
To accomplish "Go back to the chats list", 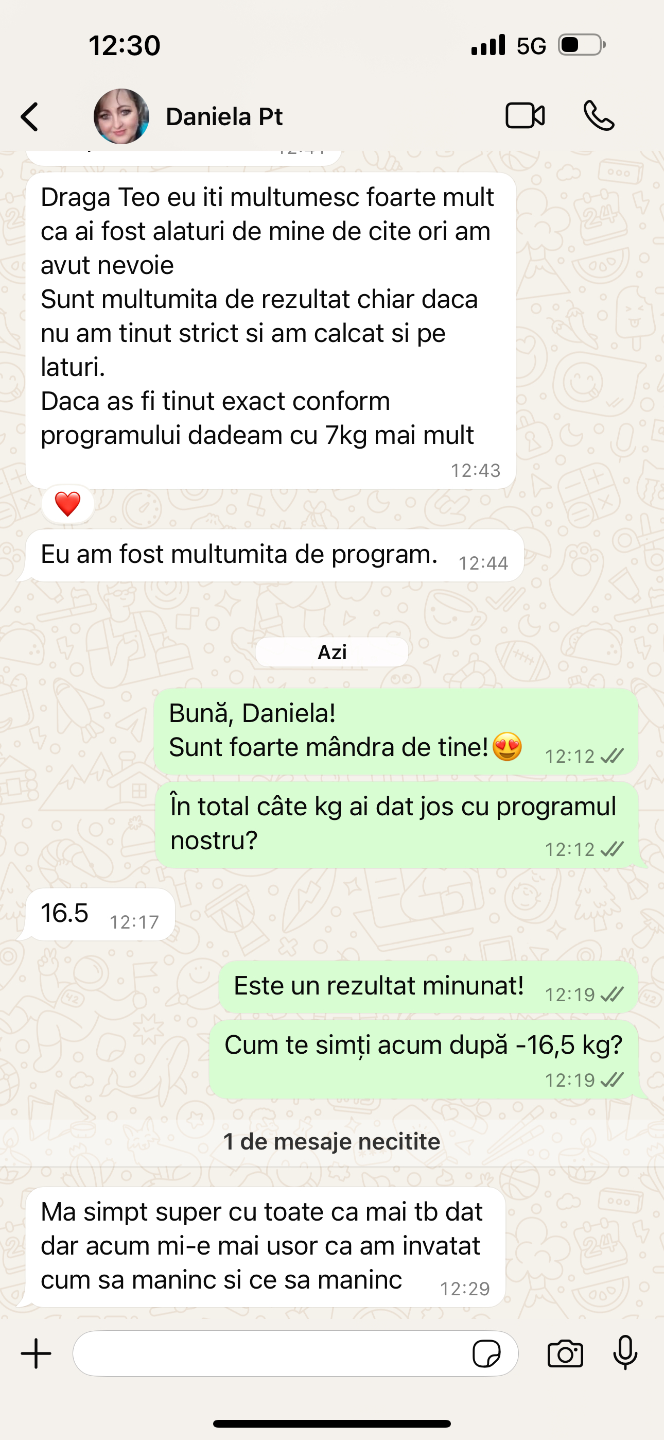I will coord(30,117).
